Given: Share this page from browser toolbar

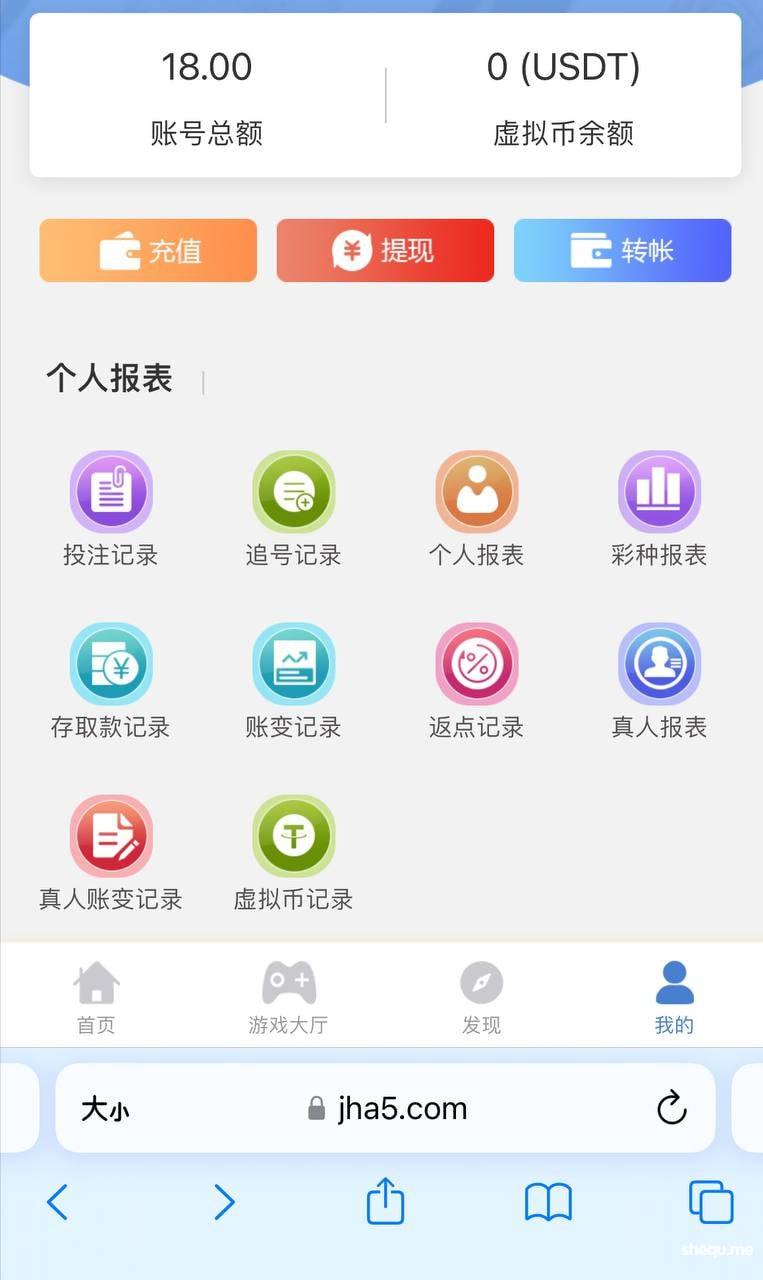Looking at the screenshot, I should point(385,1201).
